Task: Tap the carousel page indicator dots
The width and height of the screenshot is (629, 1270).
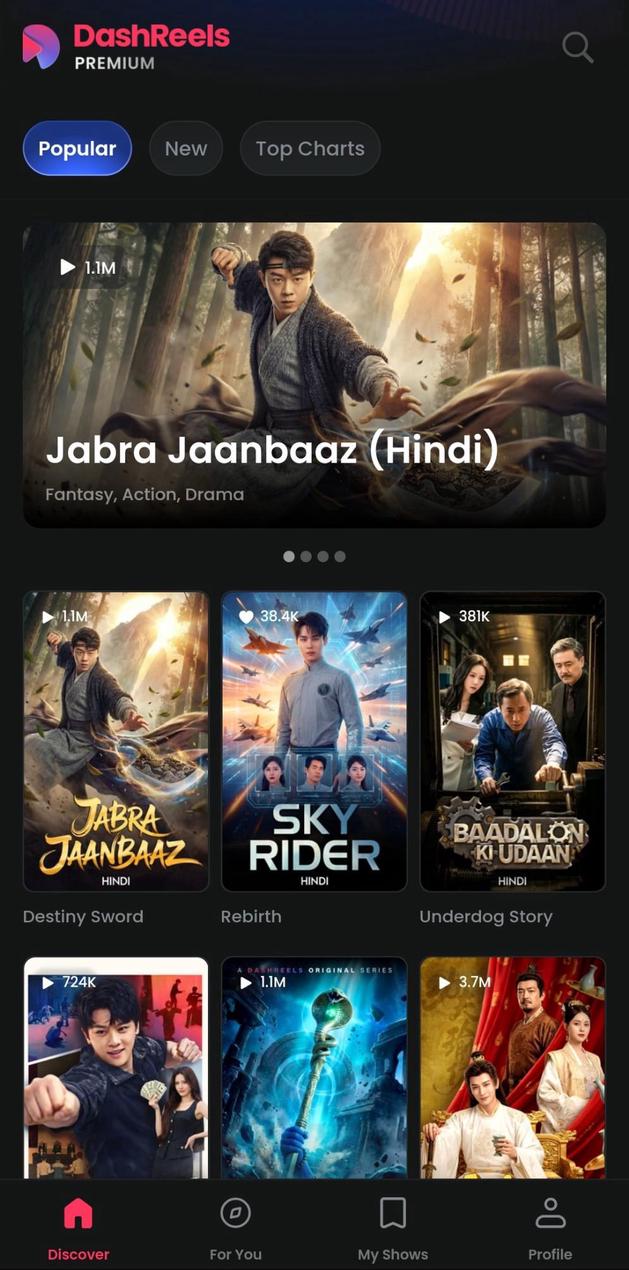Action: [314, 556]
